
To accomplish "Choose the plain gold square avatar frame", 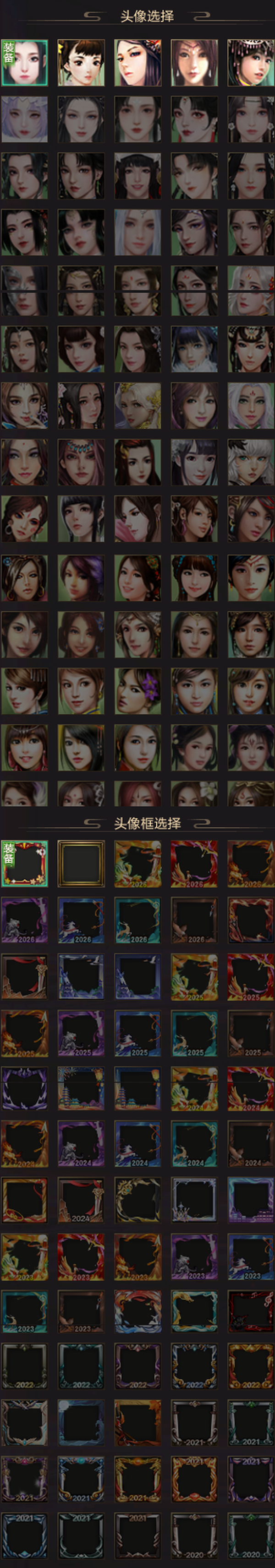I will 81,864.
